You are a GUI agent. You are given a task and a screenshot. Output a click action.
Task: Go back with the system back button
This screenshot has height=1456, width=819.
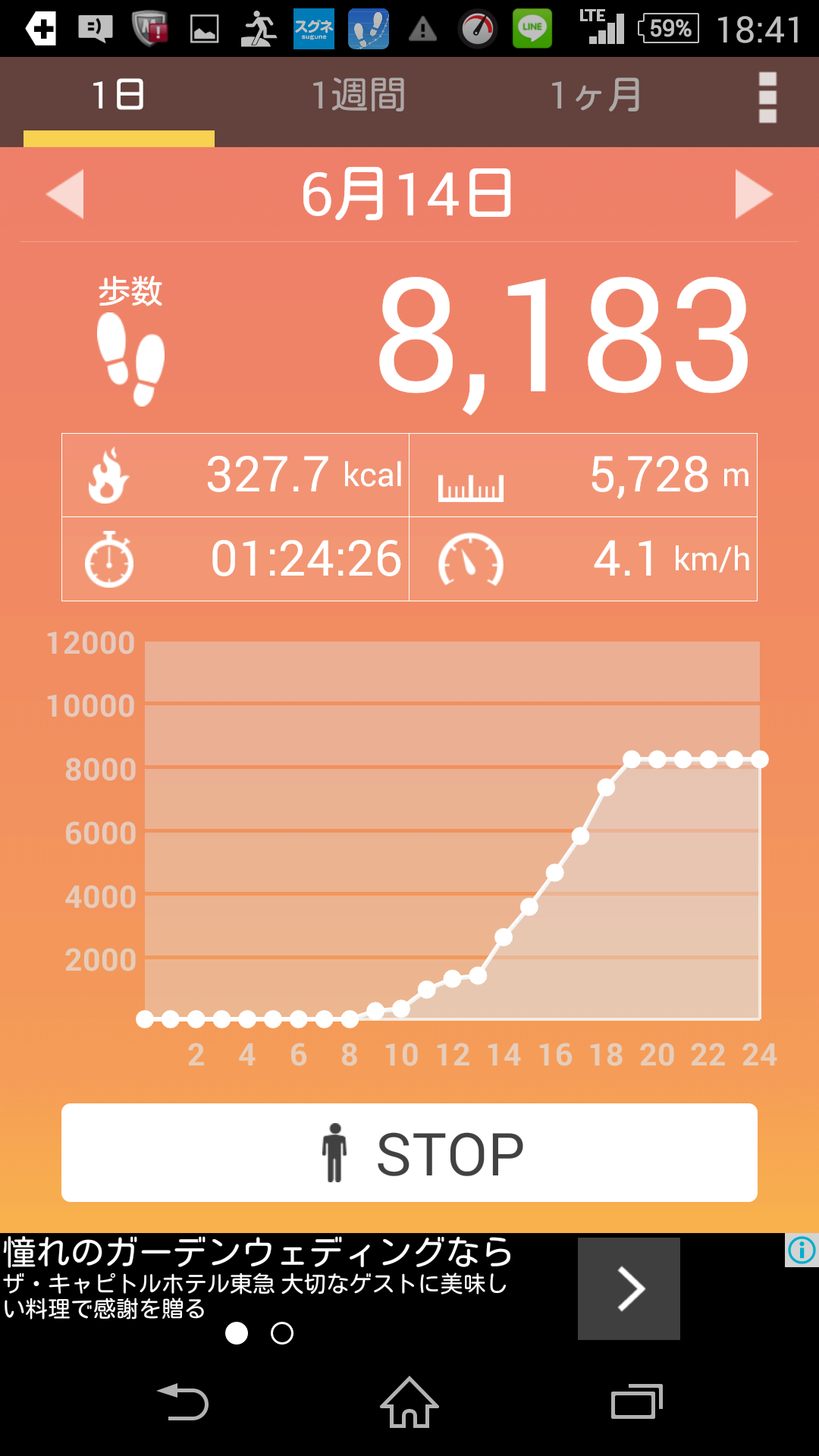point(183,1402)
